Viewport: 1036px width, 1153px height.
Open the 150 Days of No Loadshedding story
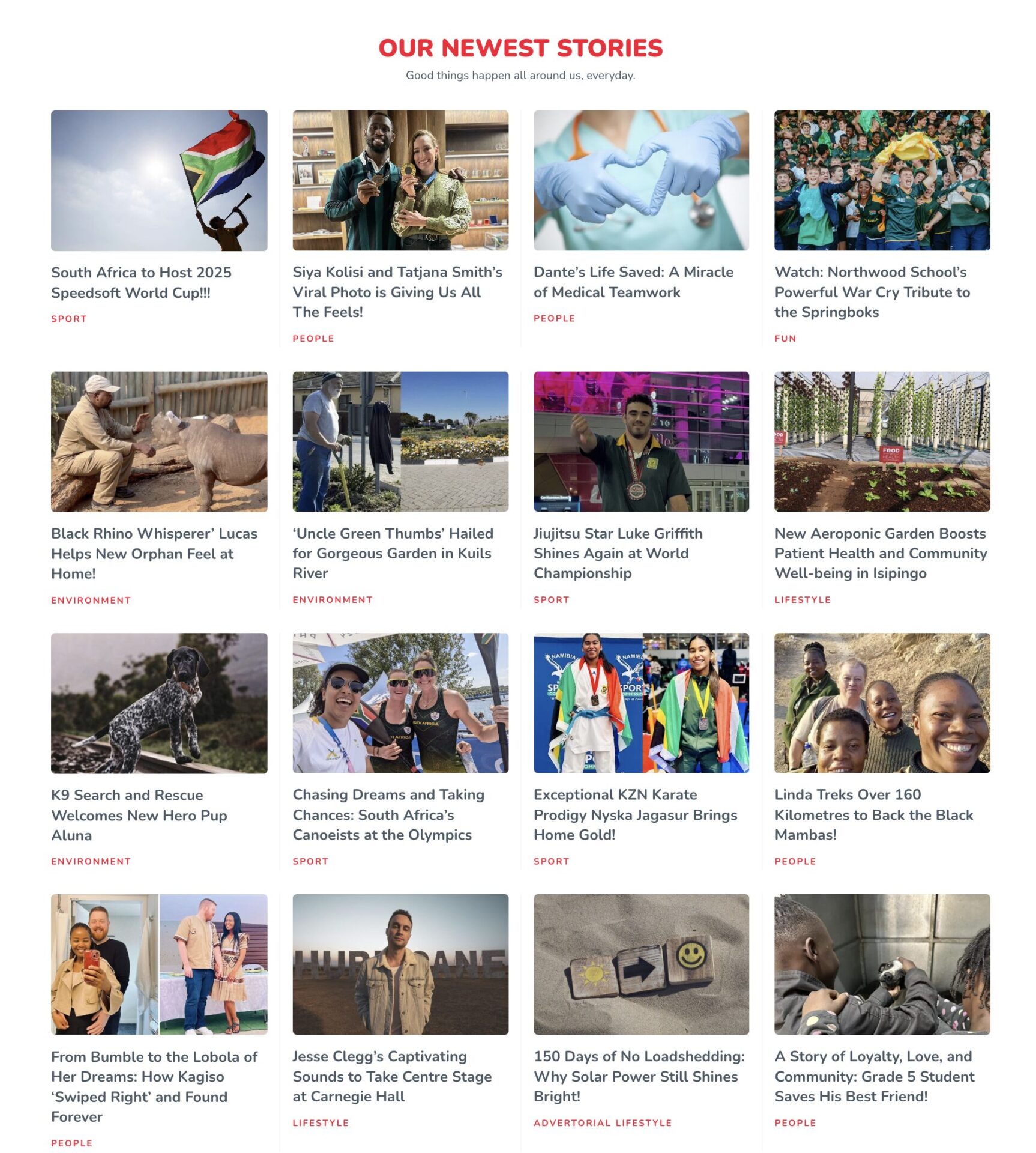pos(639,1076)
